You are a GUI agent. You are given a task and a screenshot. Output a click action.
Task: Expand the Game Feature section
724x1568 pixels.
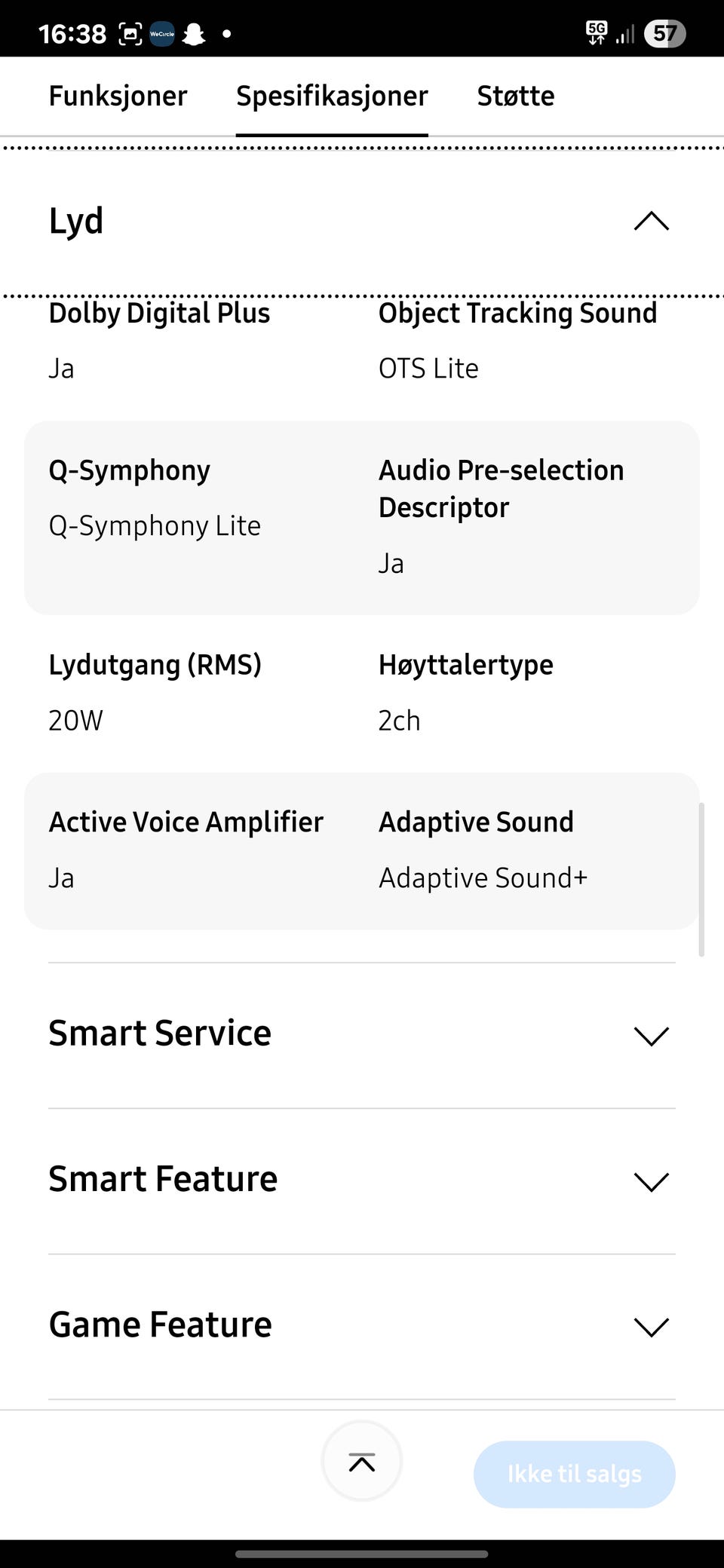coord(651,1326)
